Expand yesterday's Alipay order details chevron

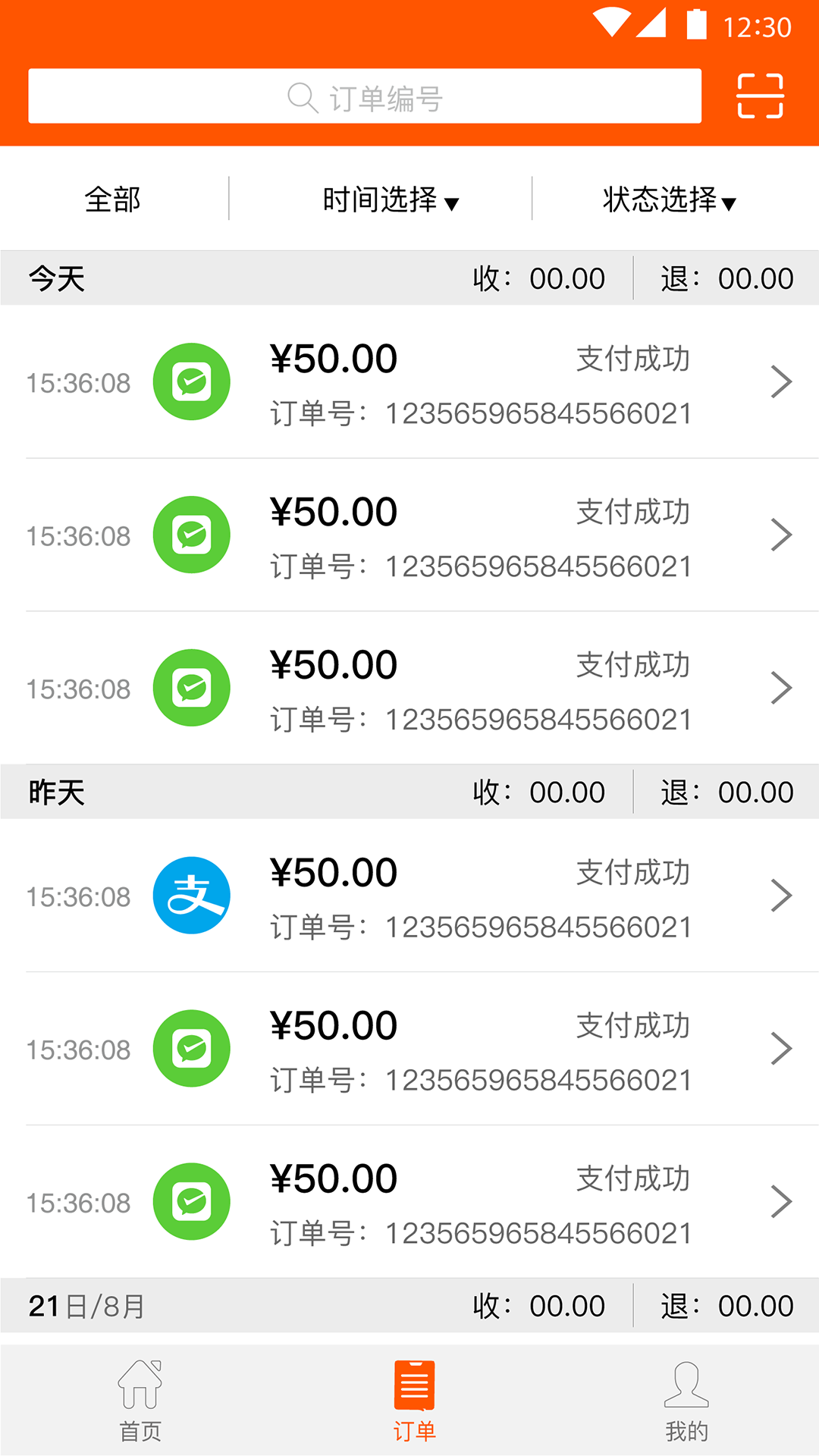(x=782, y=895)
